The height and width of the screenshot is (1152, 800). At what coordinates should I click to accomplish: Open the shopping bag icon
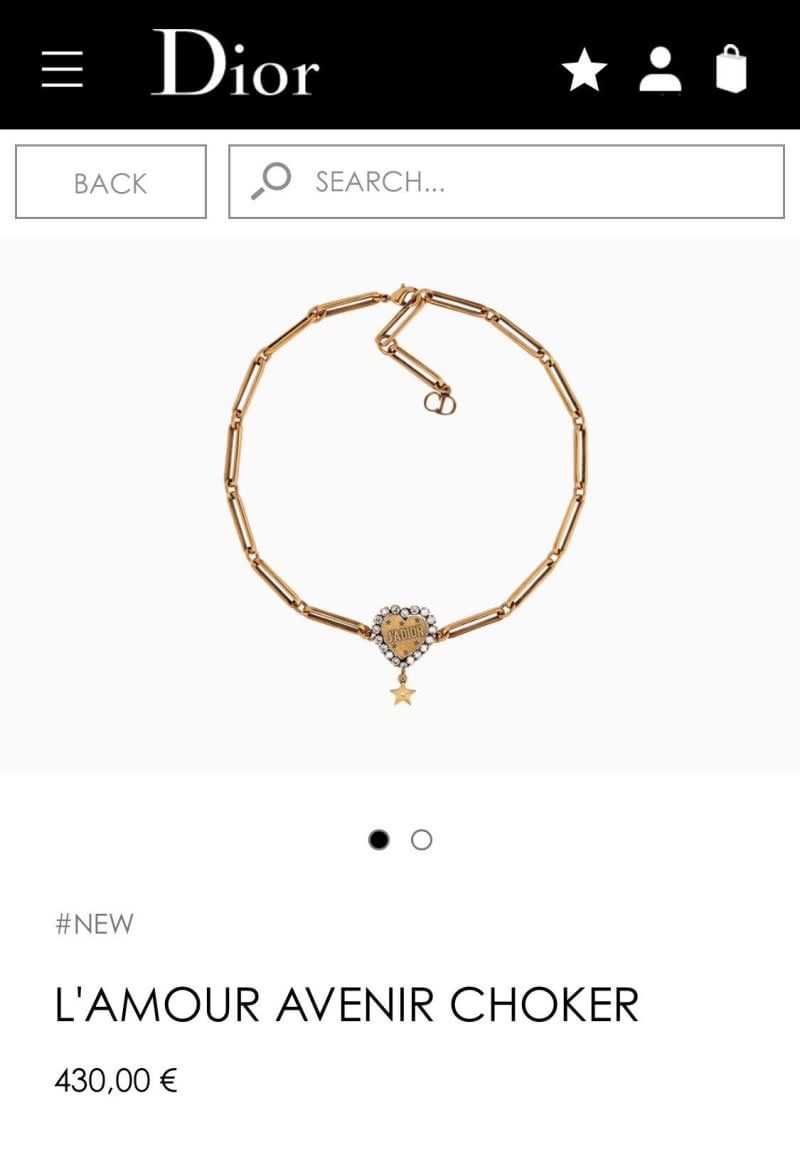[731, 68]
